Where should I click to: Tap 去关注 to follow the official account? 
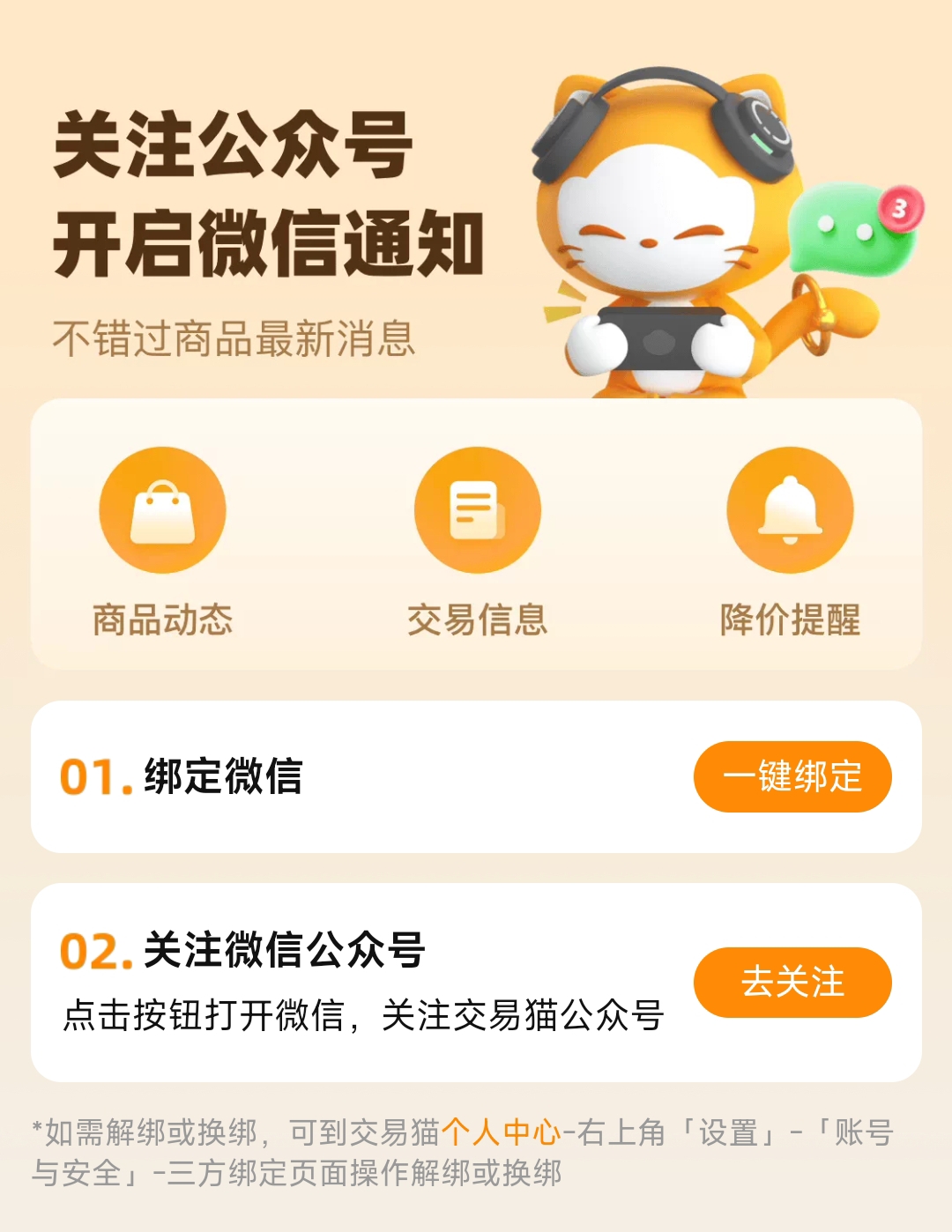[x=792, y=982]
